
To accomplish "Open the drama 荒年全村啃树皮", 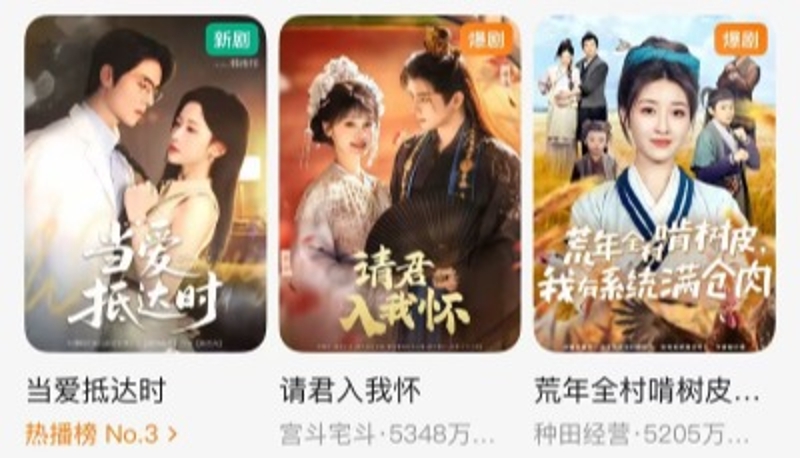I will click(655, 185).
